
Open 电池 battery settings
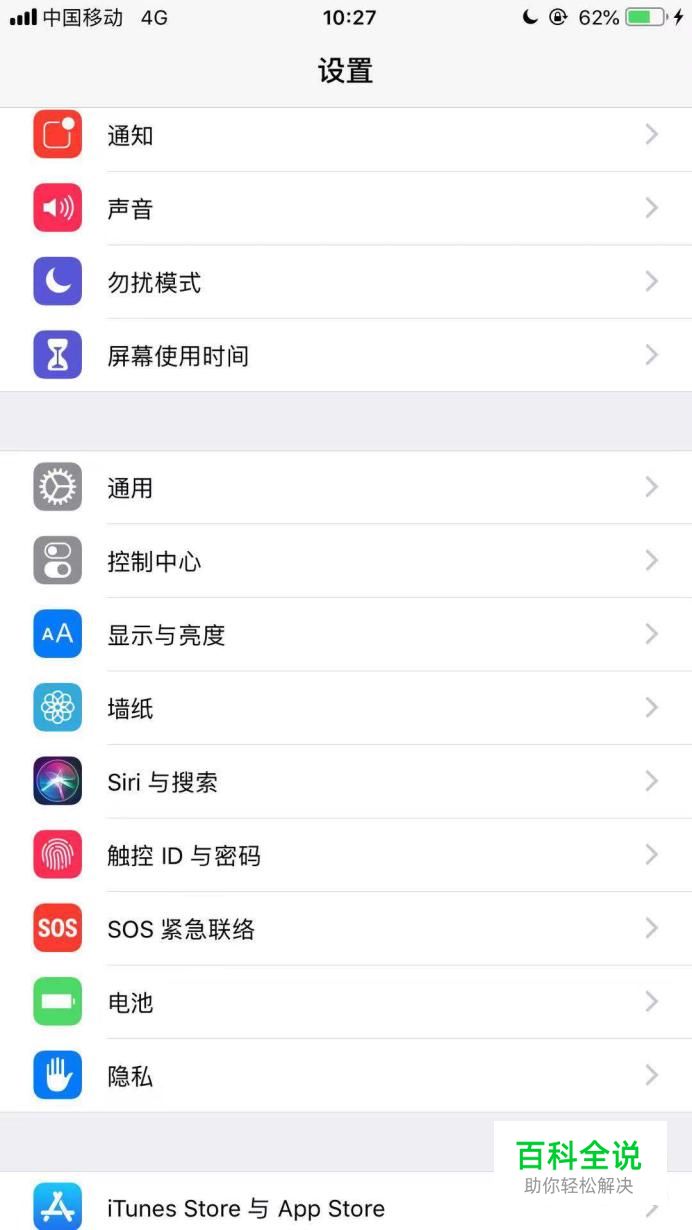(x=345, y=1003)
